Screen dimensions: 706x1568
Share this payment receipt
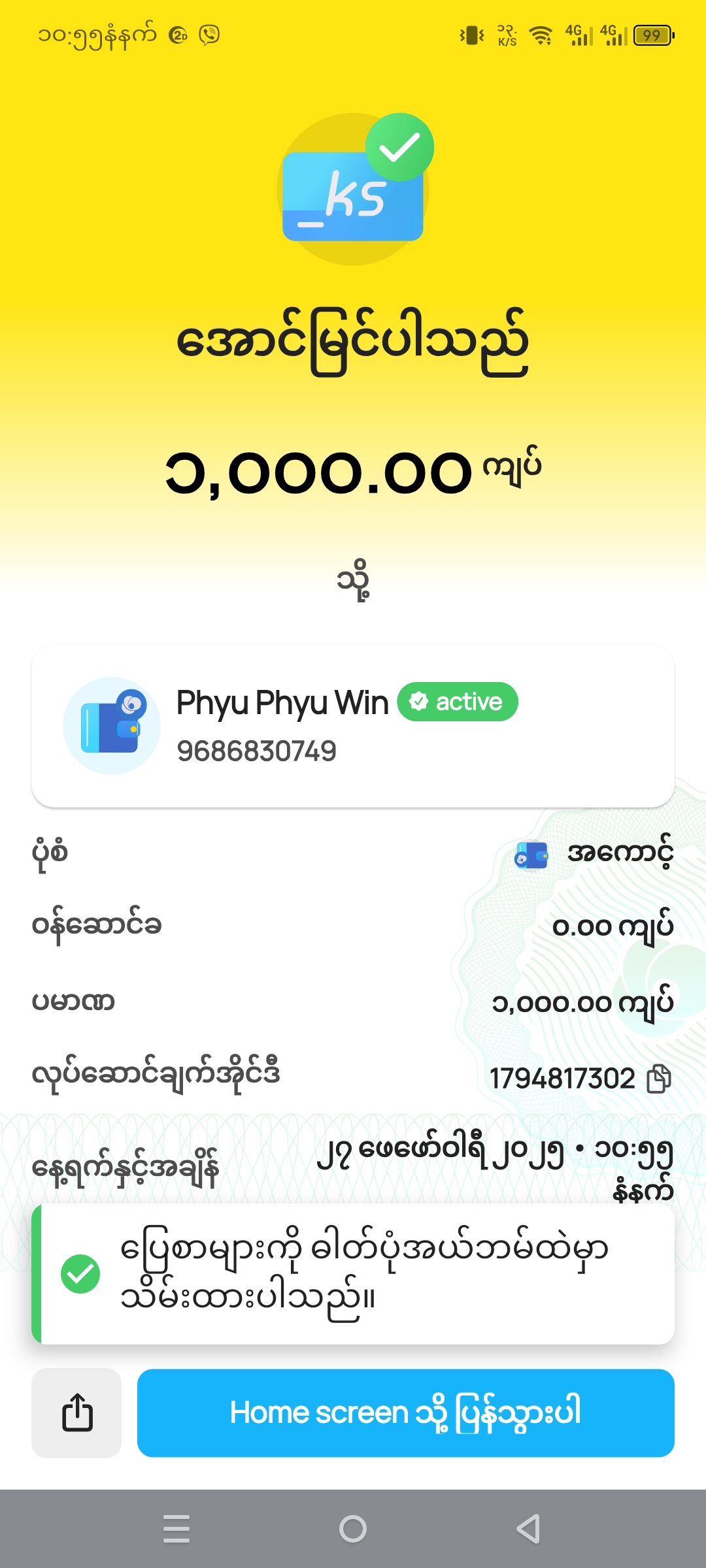(x=77, y=1413)
